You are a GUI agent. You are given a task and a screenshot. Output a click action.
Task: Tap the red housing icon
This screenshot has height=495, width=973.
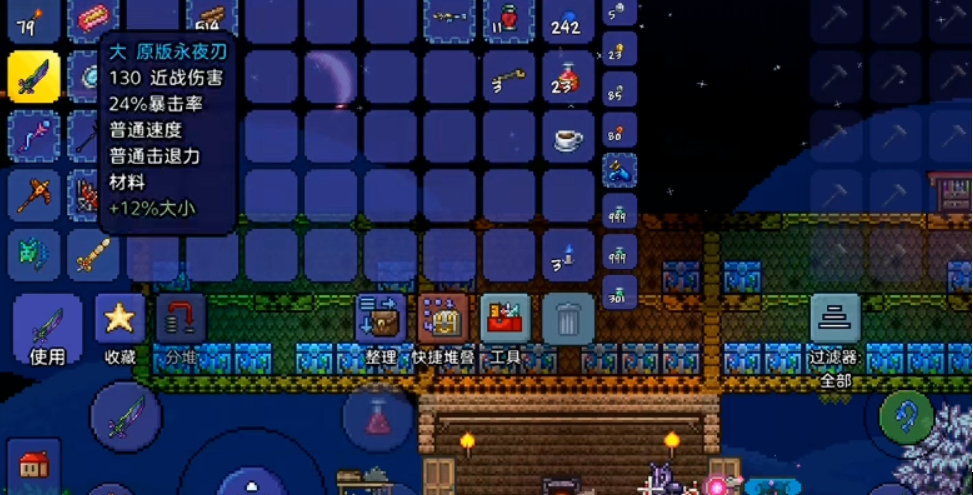tap(35, 464)
